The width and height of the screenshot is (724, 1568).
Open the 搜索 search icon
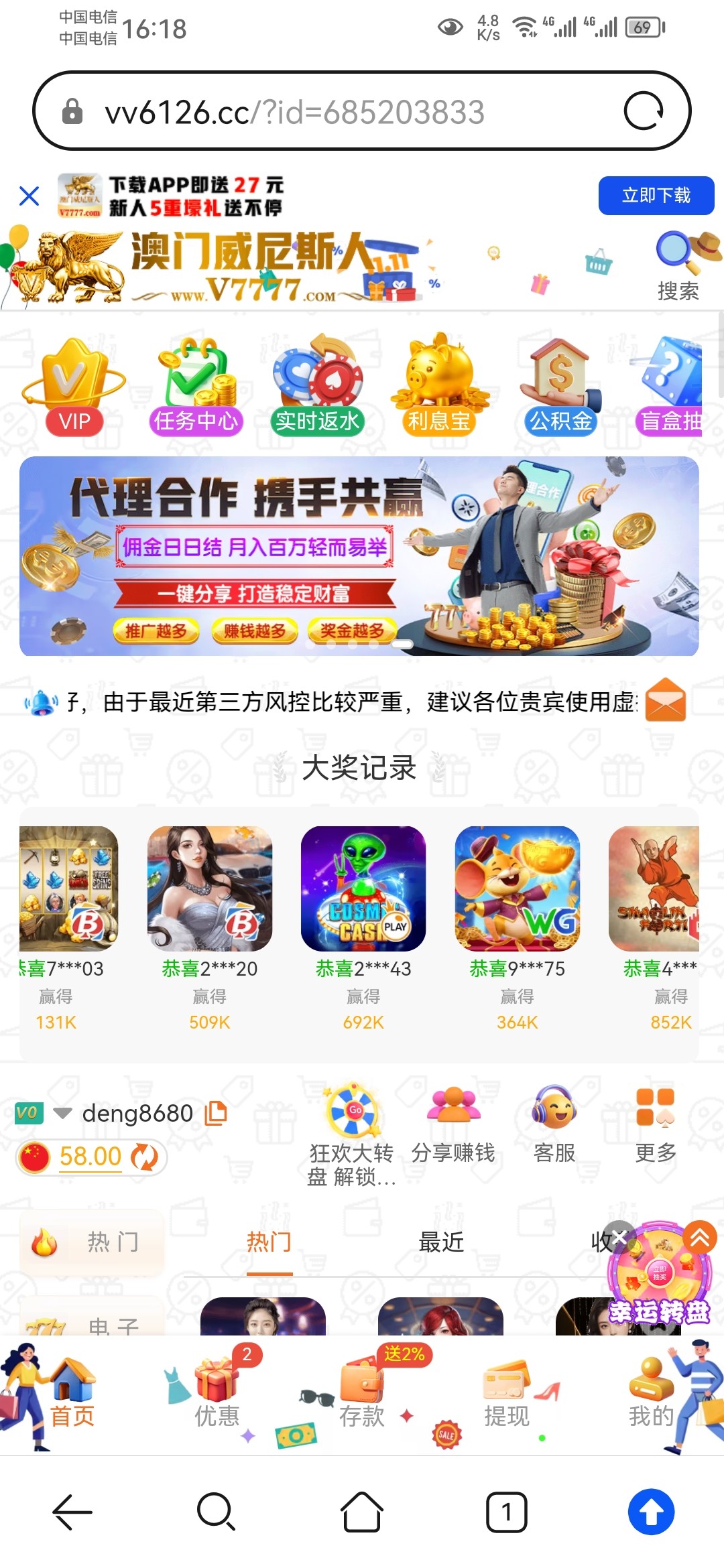tap(678, 266)
